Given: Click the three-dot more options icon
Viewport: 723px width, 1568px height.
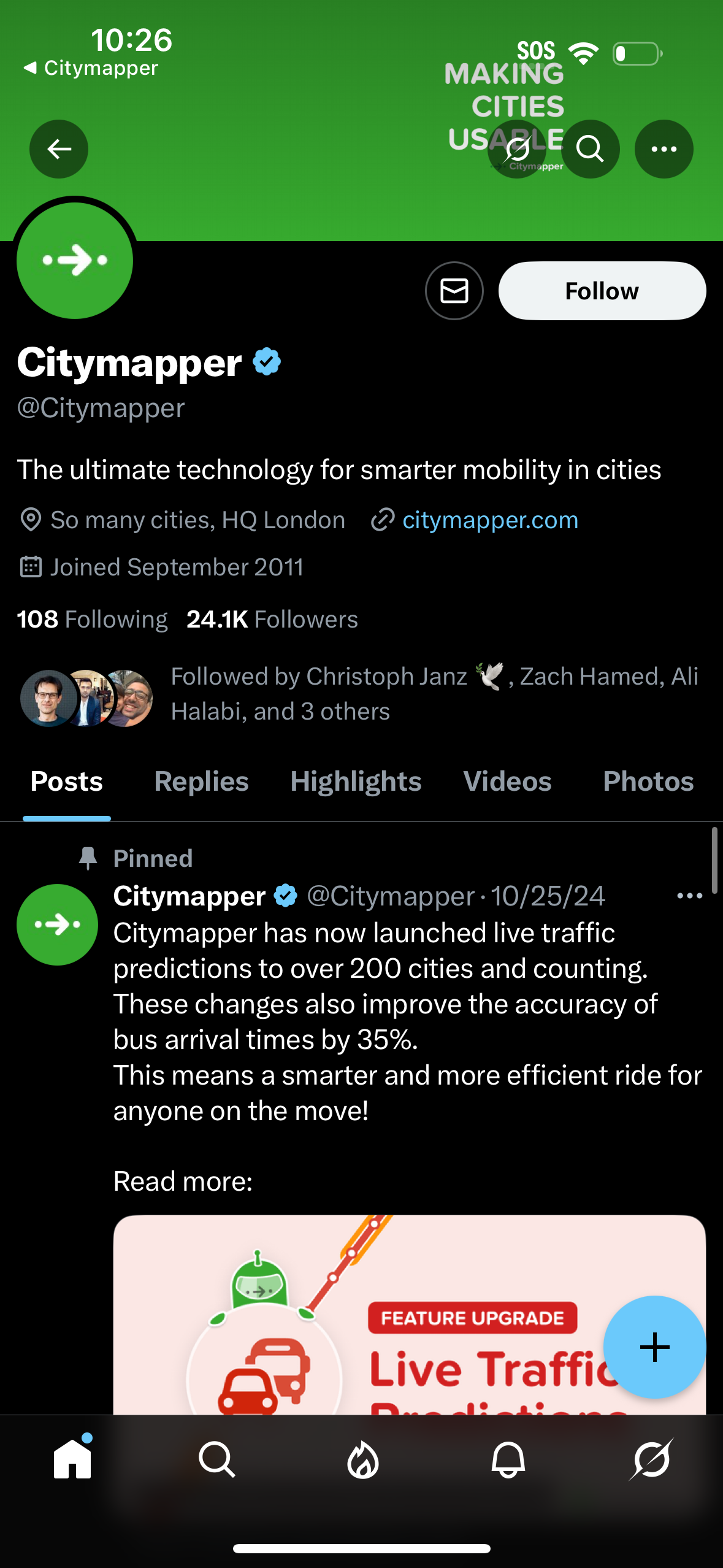Looking at the screenshot, I should pos(664,149).
